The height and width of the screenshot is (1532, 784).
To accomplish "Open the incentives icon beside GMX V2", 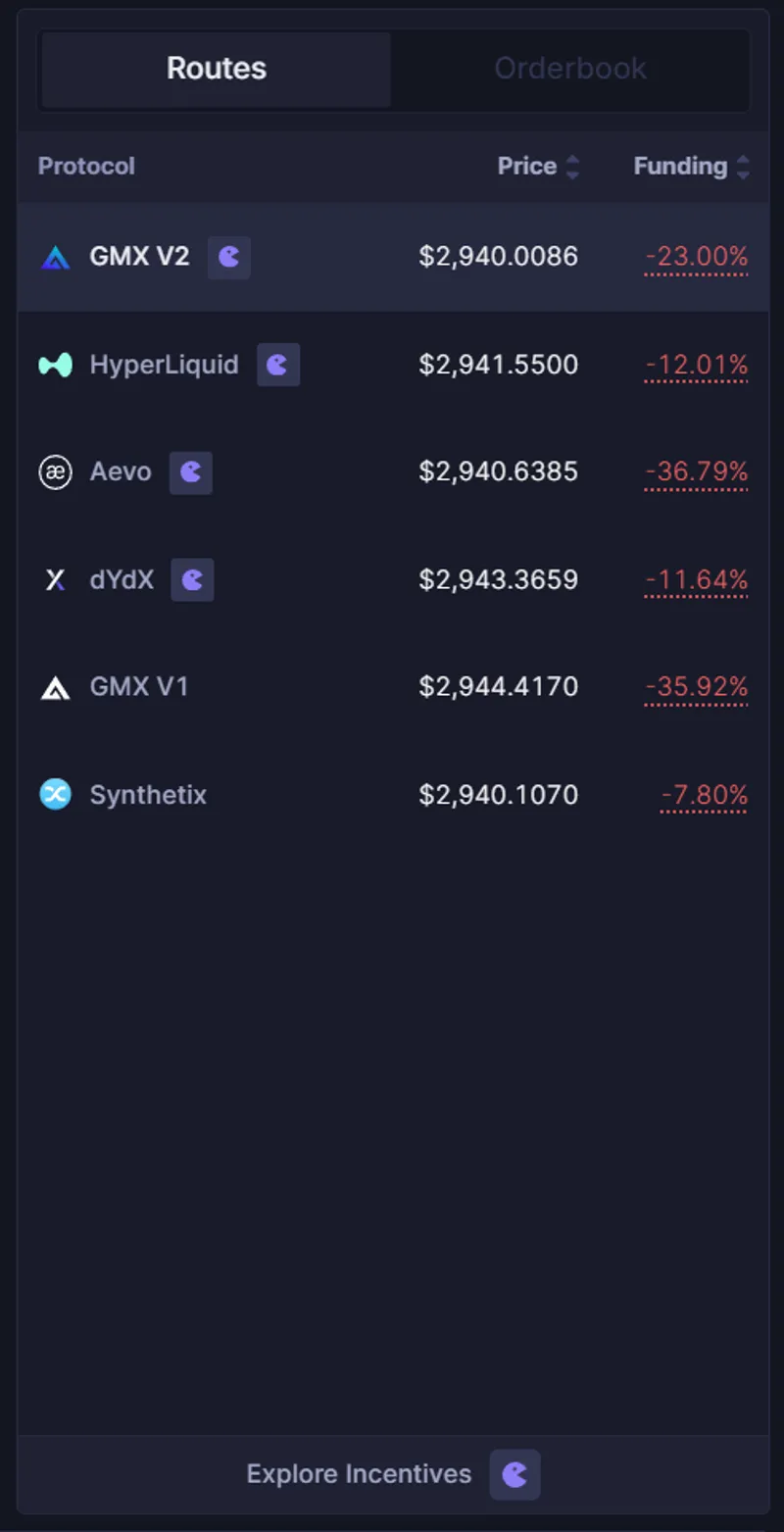I will pos(228,257).
